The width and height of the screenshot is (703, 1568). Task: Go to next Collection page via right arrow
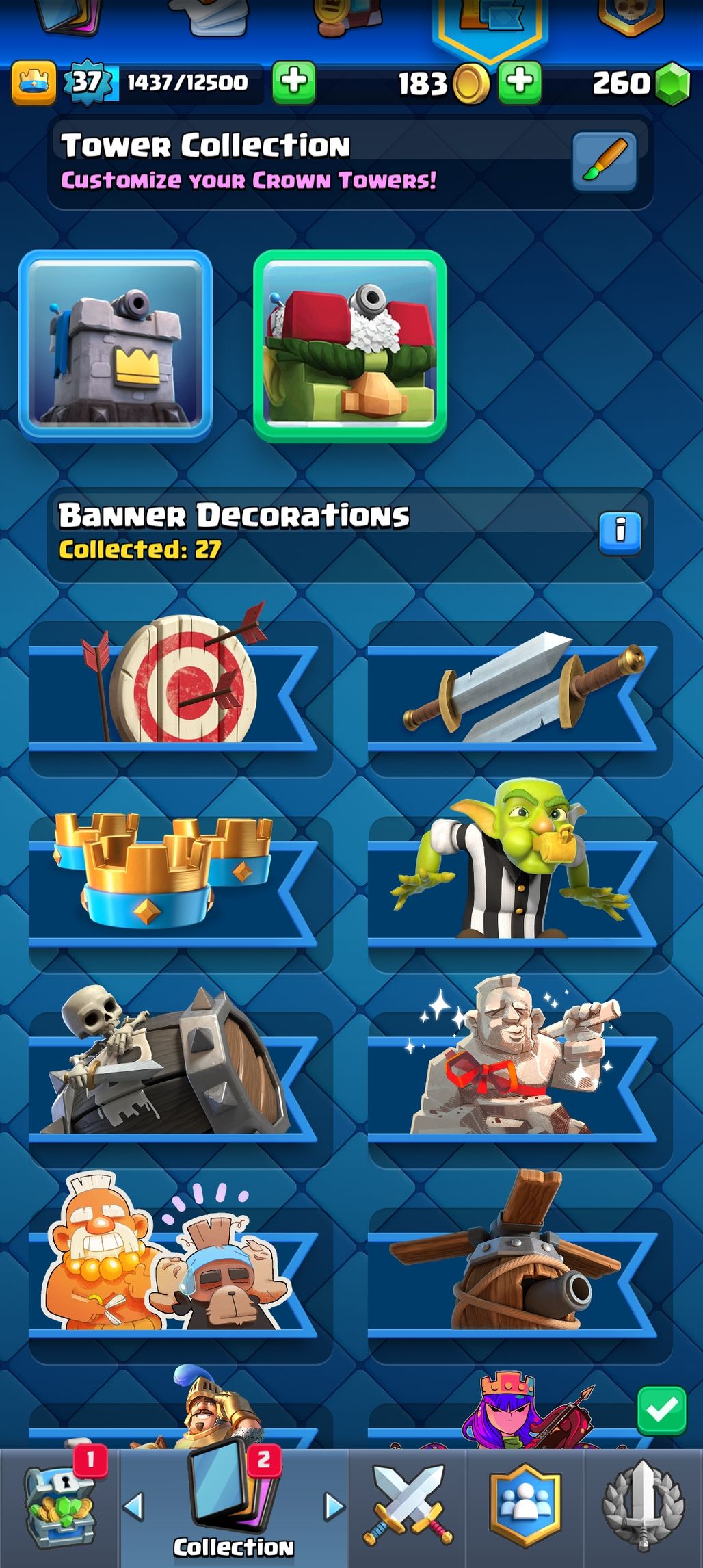coord(334,1506)
